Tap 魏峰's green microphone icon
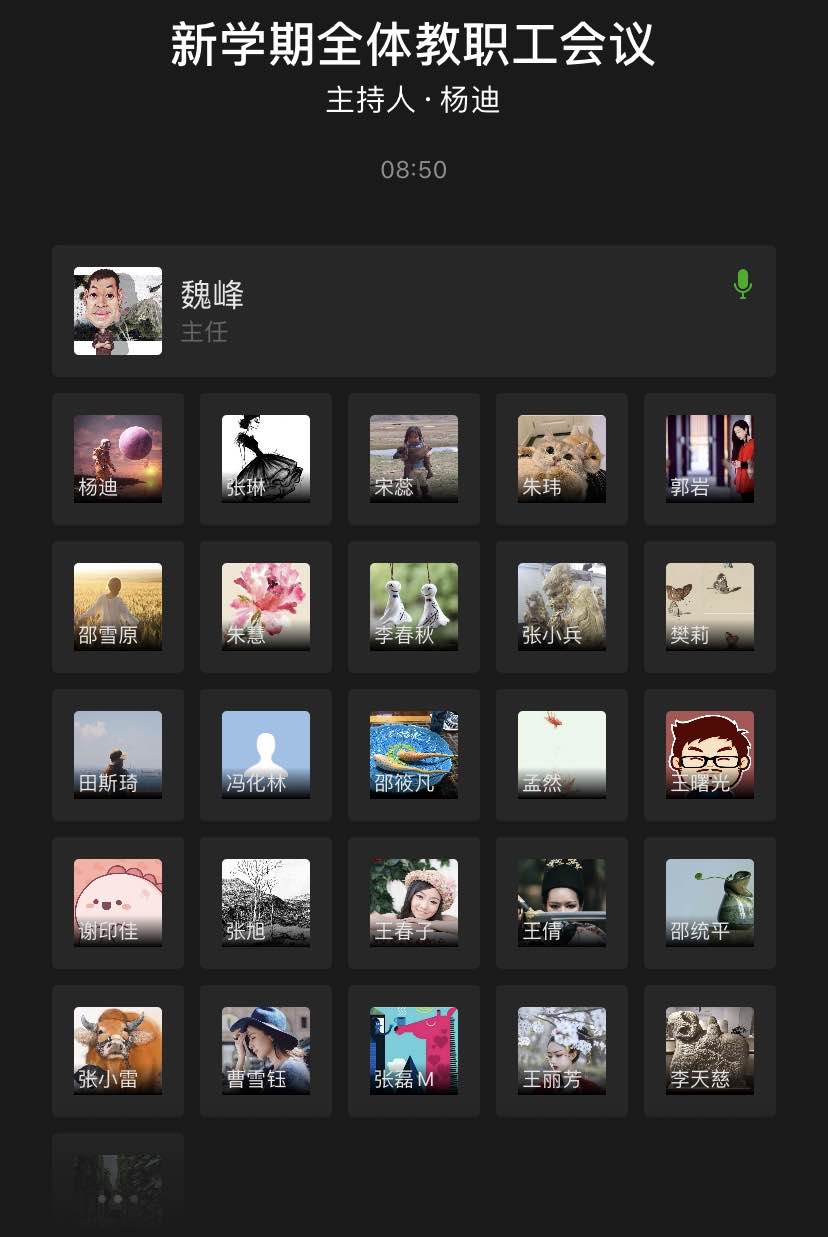The width and height of the screenshot is (828, 1237). click(742, 285)
